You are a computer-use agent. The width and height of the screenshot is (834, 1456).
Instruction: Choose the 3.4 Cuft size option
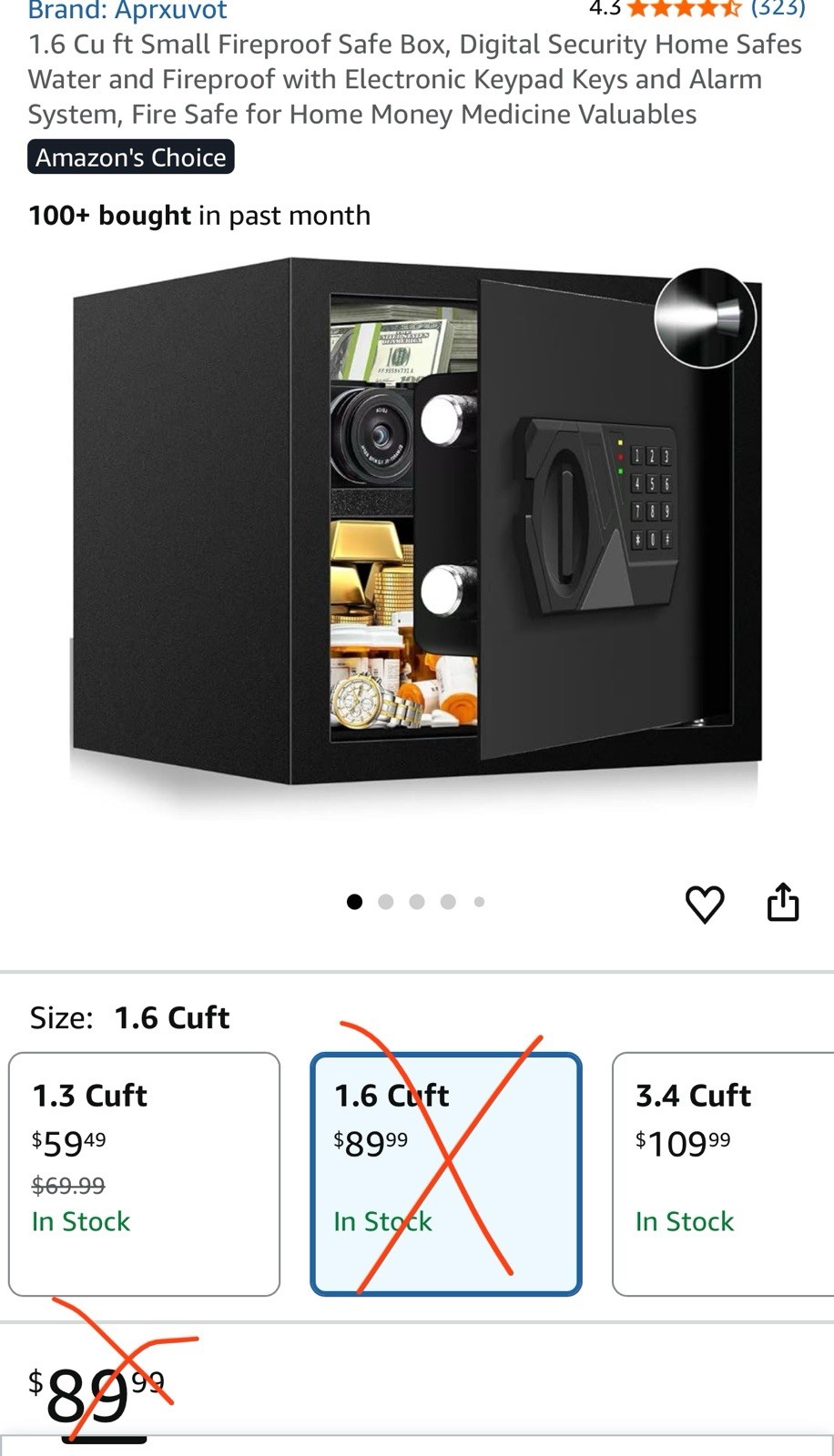[x=724, y=1174]
